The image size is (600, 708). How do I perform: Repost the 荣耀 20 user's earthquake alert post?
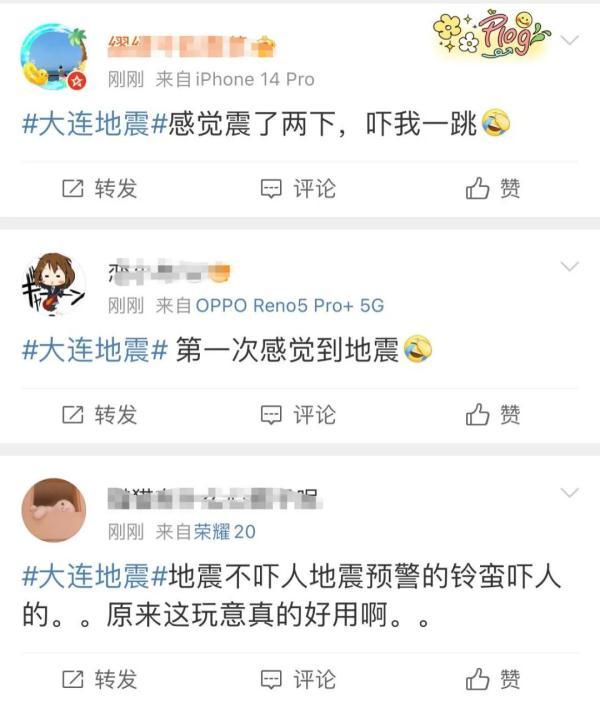point(99,679)
